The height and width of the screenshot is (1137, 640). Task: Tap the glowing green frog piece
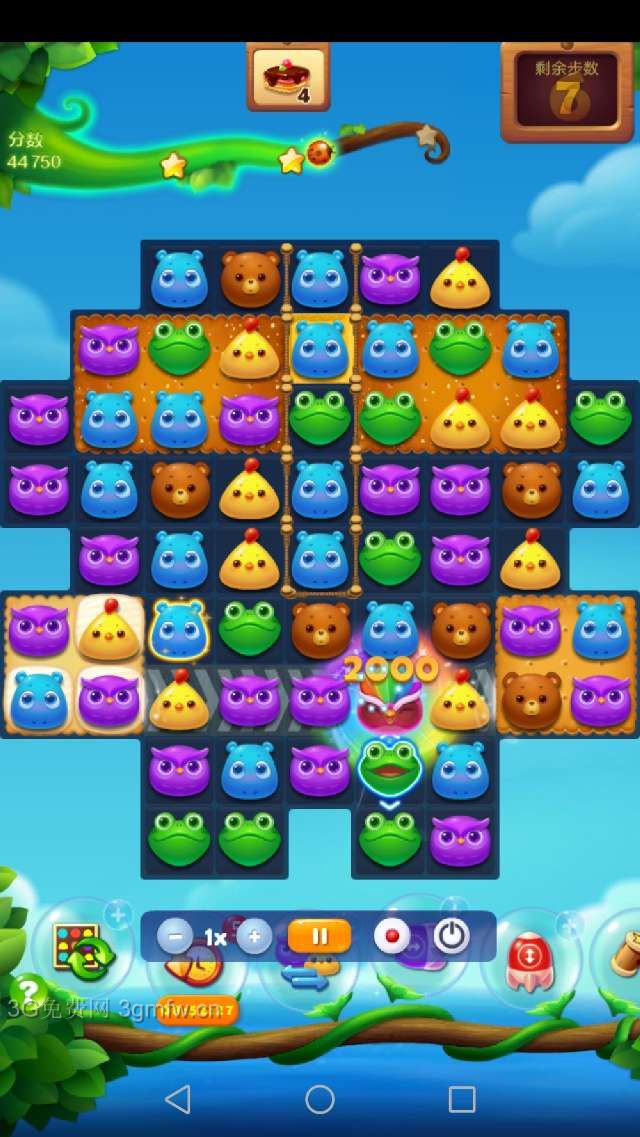coord(389,766)
